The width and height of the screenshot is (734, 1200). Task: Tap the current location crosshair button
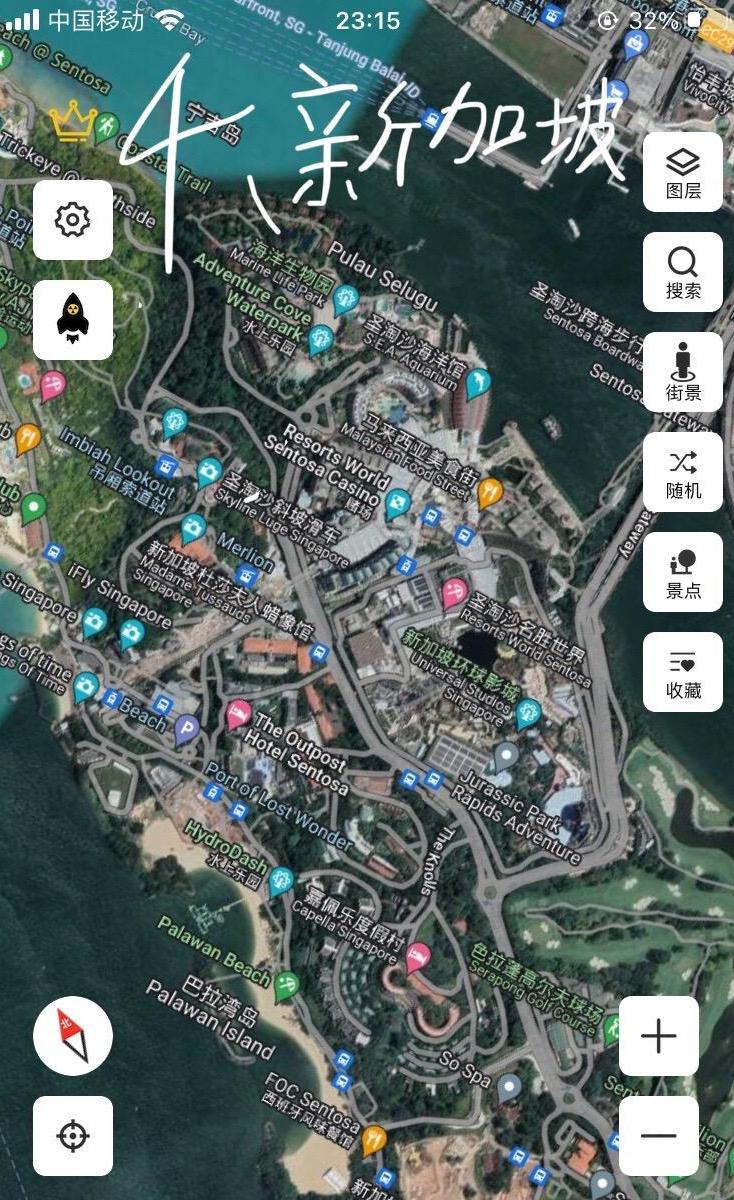[x=72, y=1133]
